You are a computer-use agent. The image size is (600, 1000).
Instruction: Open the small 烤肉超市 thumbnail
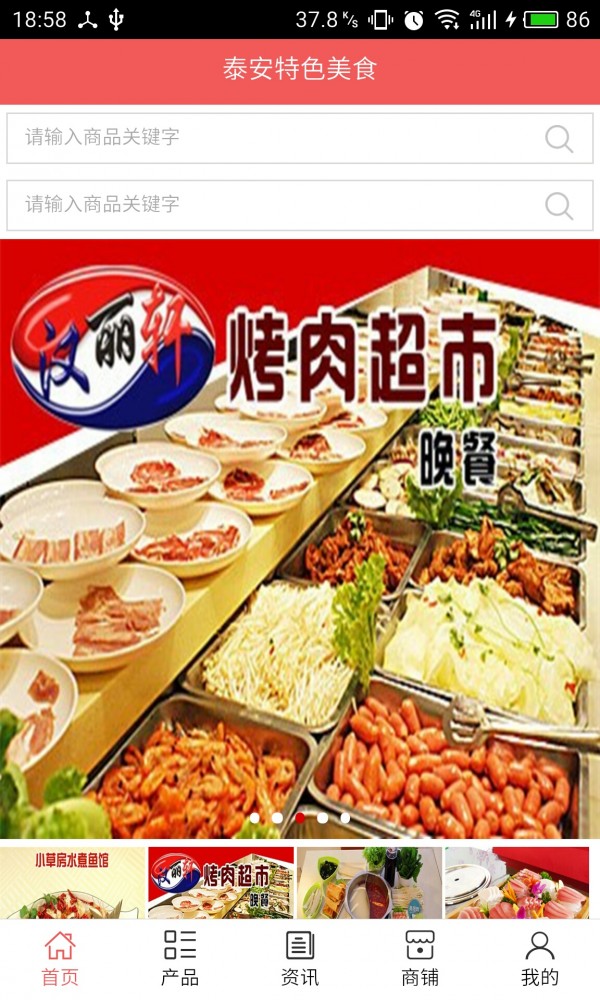click(221, 883)
